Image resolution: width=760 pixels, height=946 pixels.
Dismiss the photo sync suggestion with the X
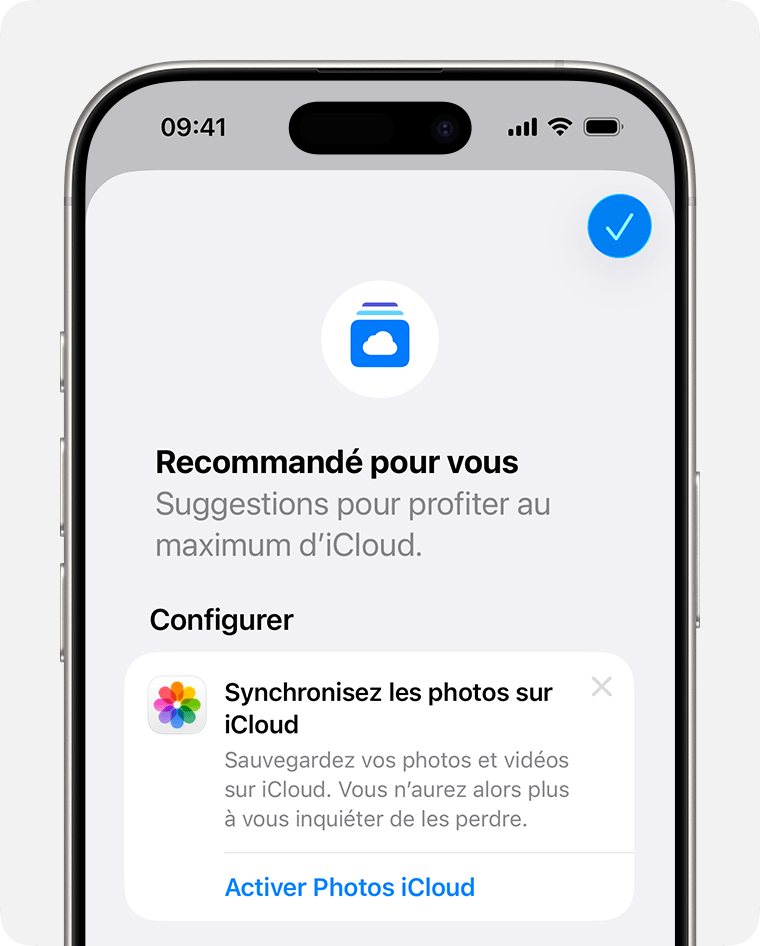601,687
